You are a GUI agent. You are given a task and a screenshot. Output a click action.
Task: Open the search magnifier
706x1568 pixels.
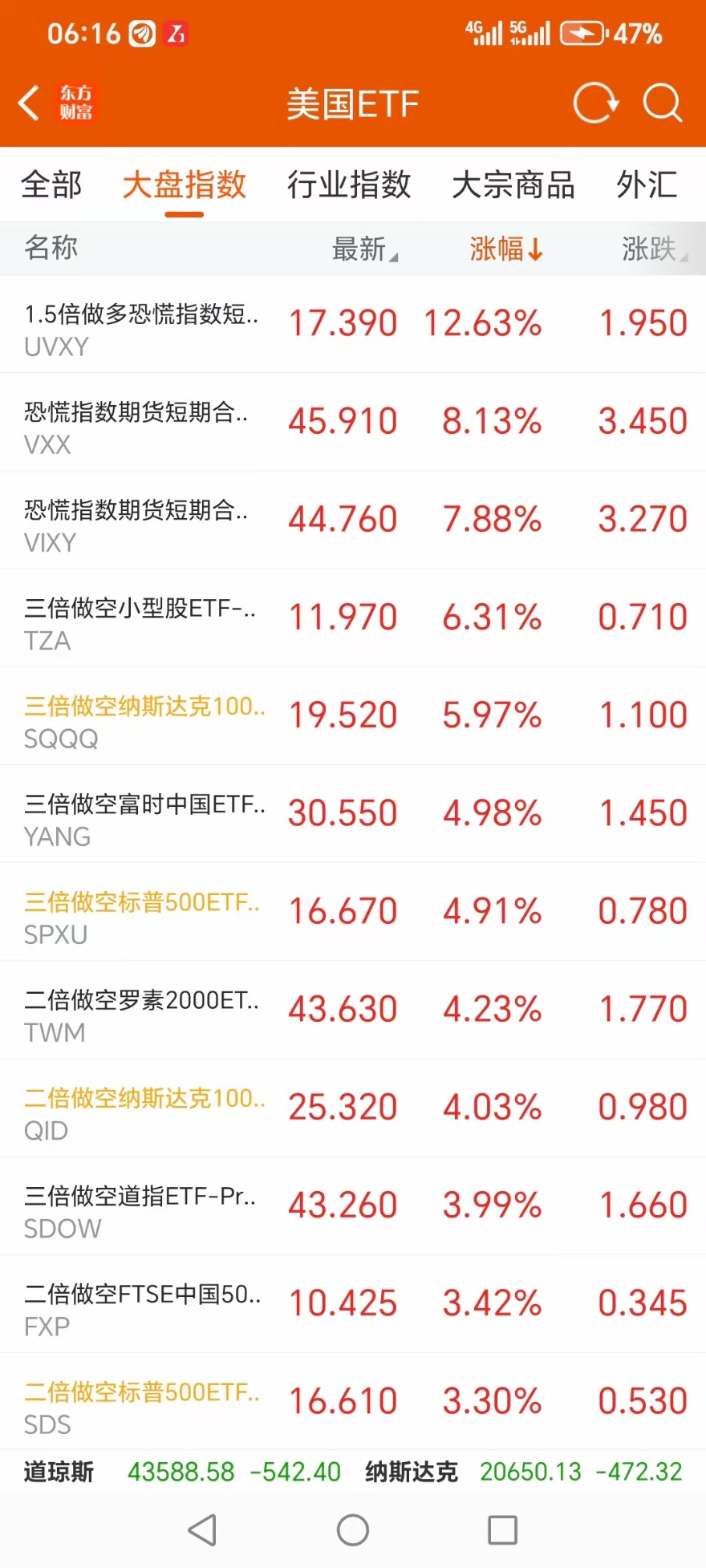tap(663, 103)
